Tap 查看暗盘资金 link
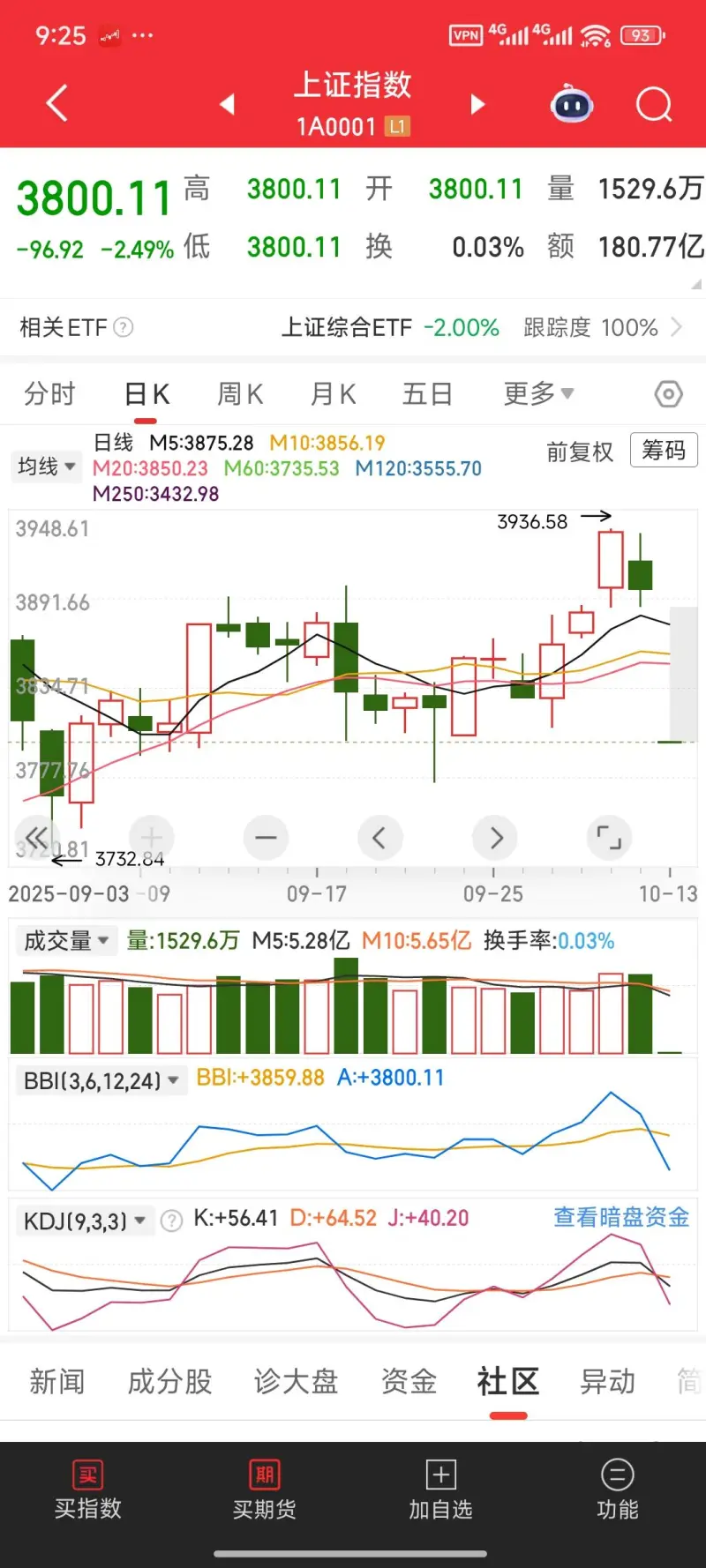This screenshot has height=1568, width=706. (x=621, y=1218)
